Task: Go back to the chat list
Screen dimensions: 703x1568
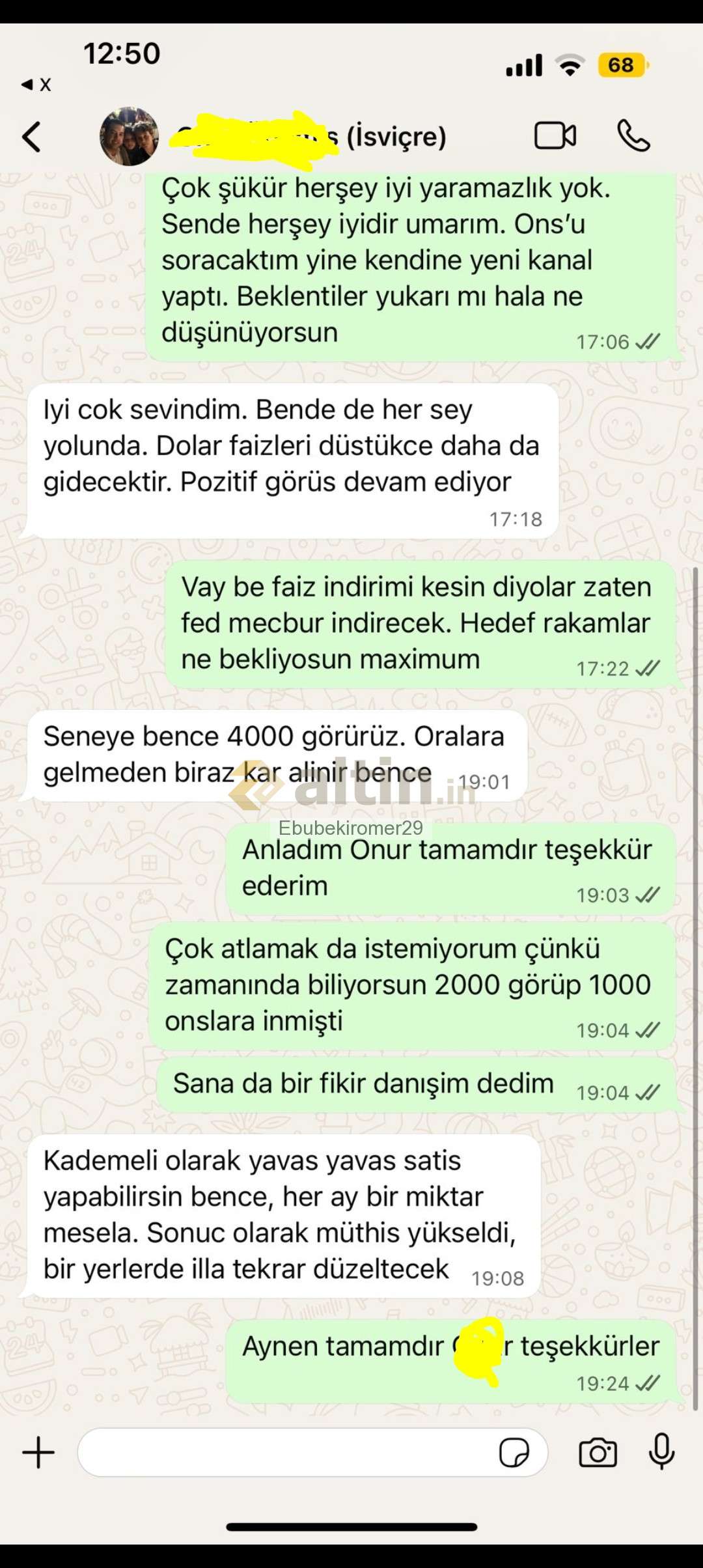Action: [x=31, y=137]
